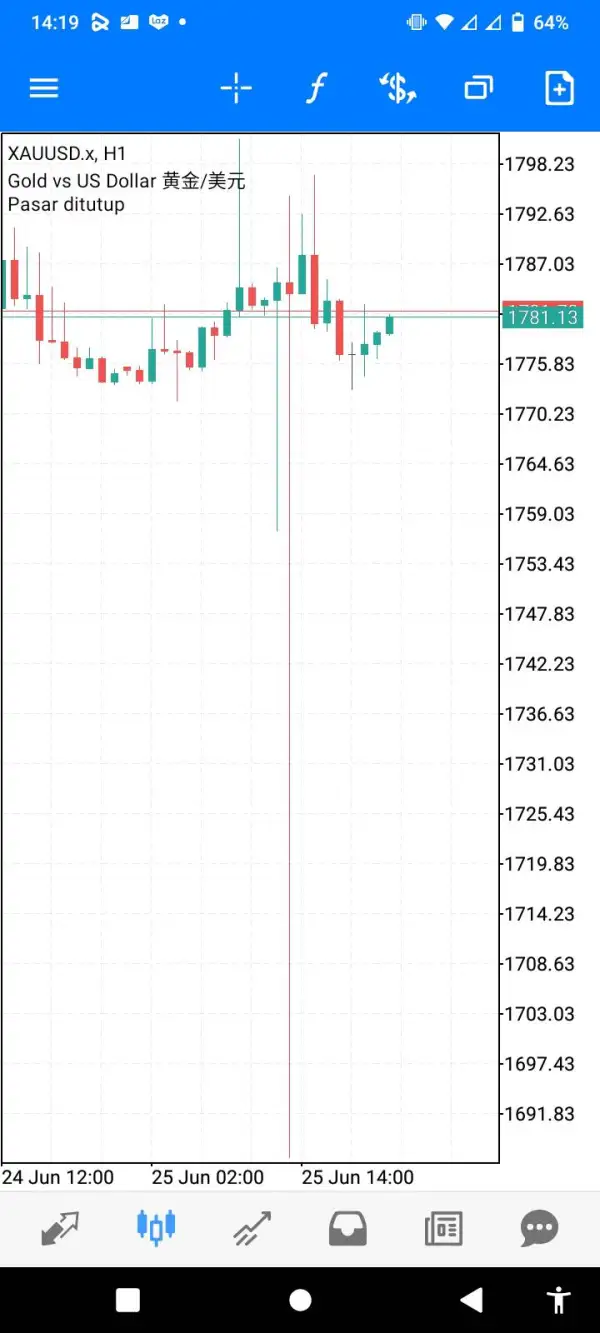Open the History inbox tab
This screenshot has width=600, height=1333.
[348, 1227]
